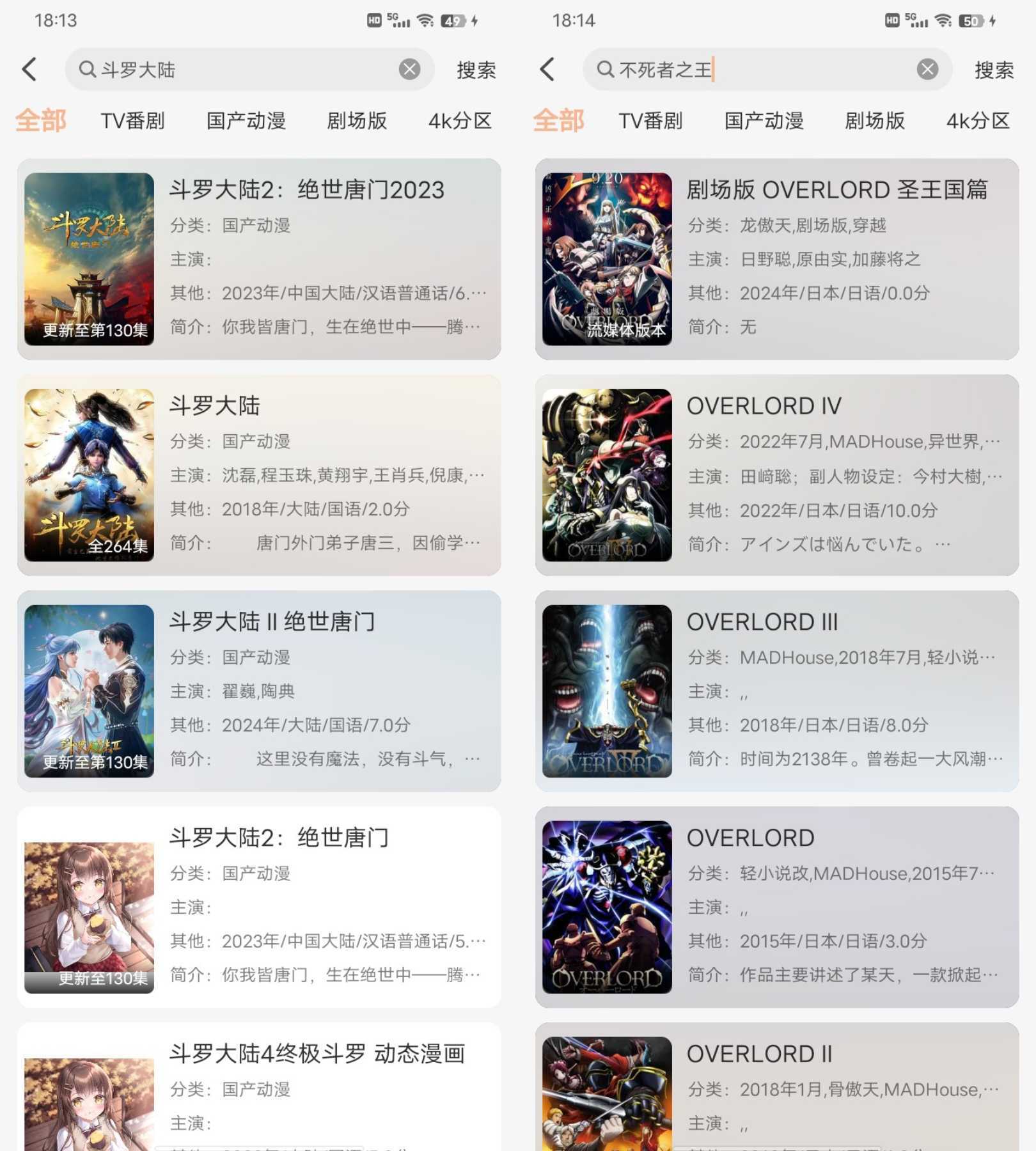Viewport: 1036px width, 1151px height.
Task: Edit the 不死者之王 search field
Action: click(755, 69)
